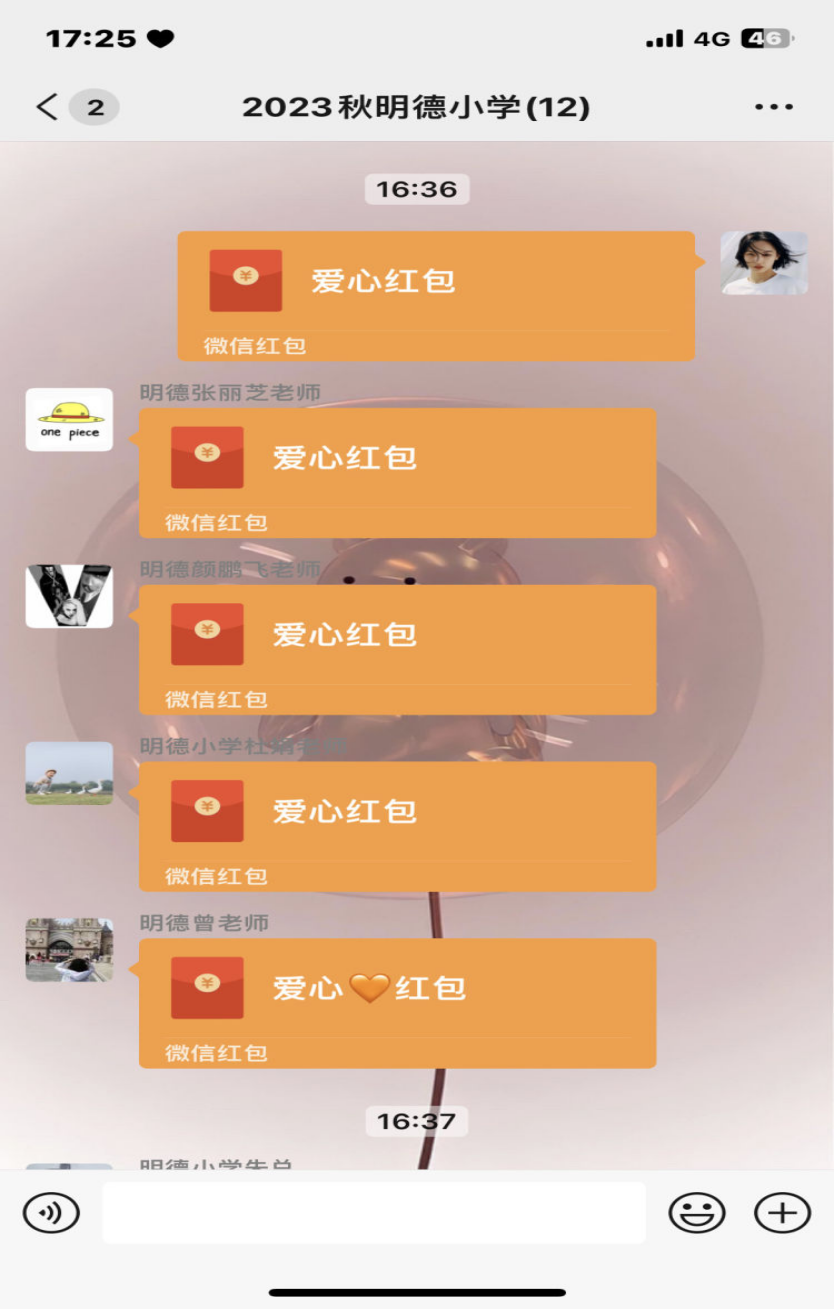This screenshot has height=1309, width=834.
Task: View 明德曾老师's avatar profile
Action: point(69,950)
